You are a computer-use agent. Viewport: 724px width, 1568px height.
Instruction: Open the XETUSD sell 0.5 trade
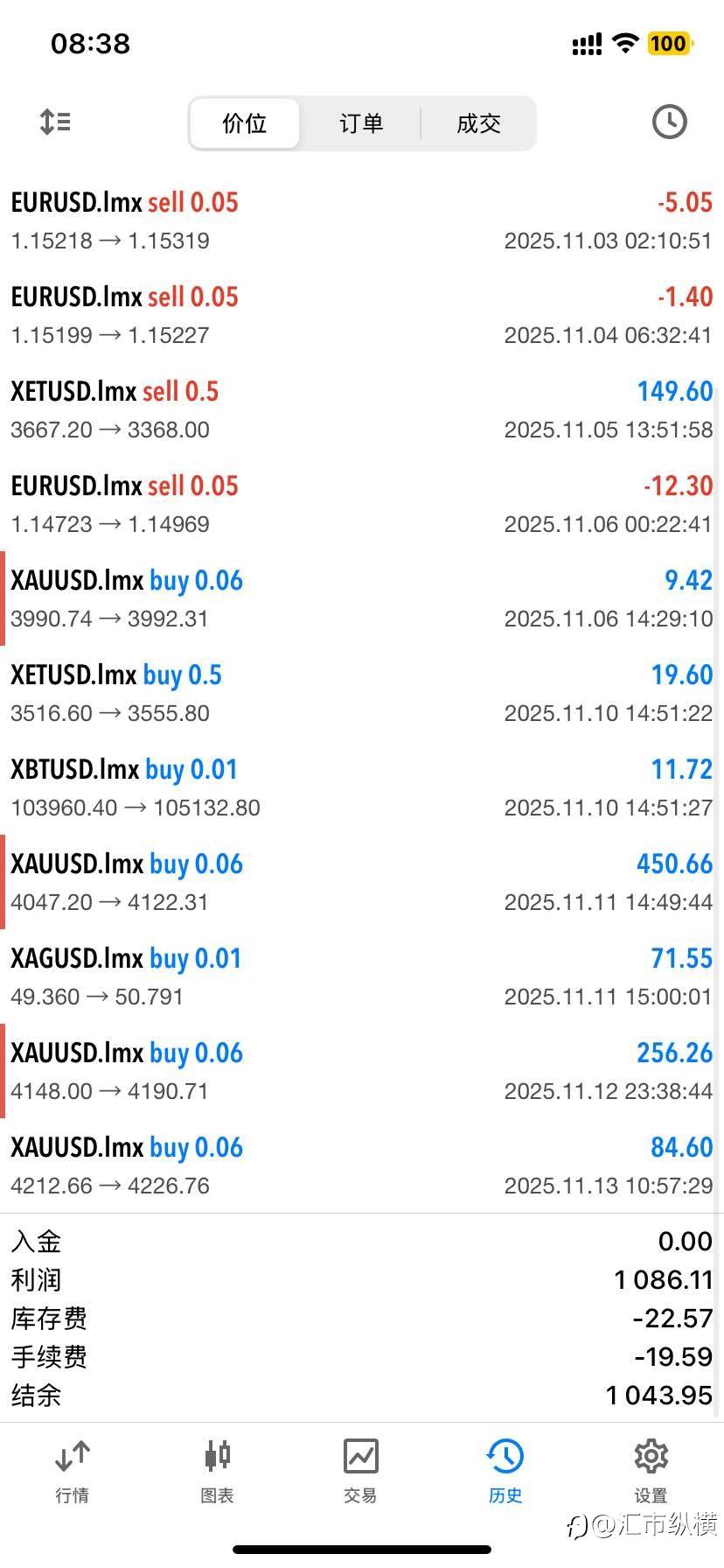point(362,409)
